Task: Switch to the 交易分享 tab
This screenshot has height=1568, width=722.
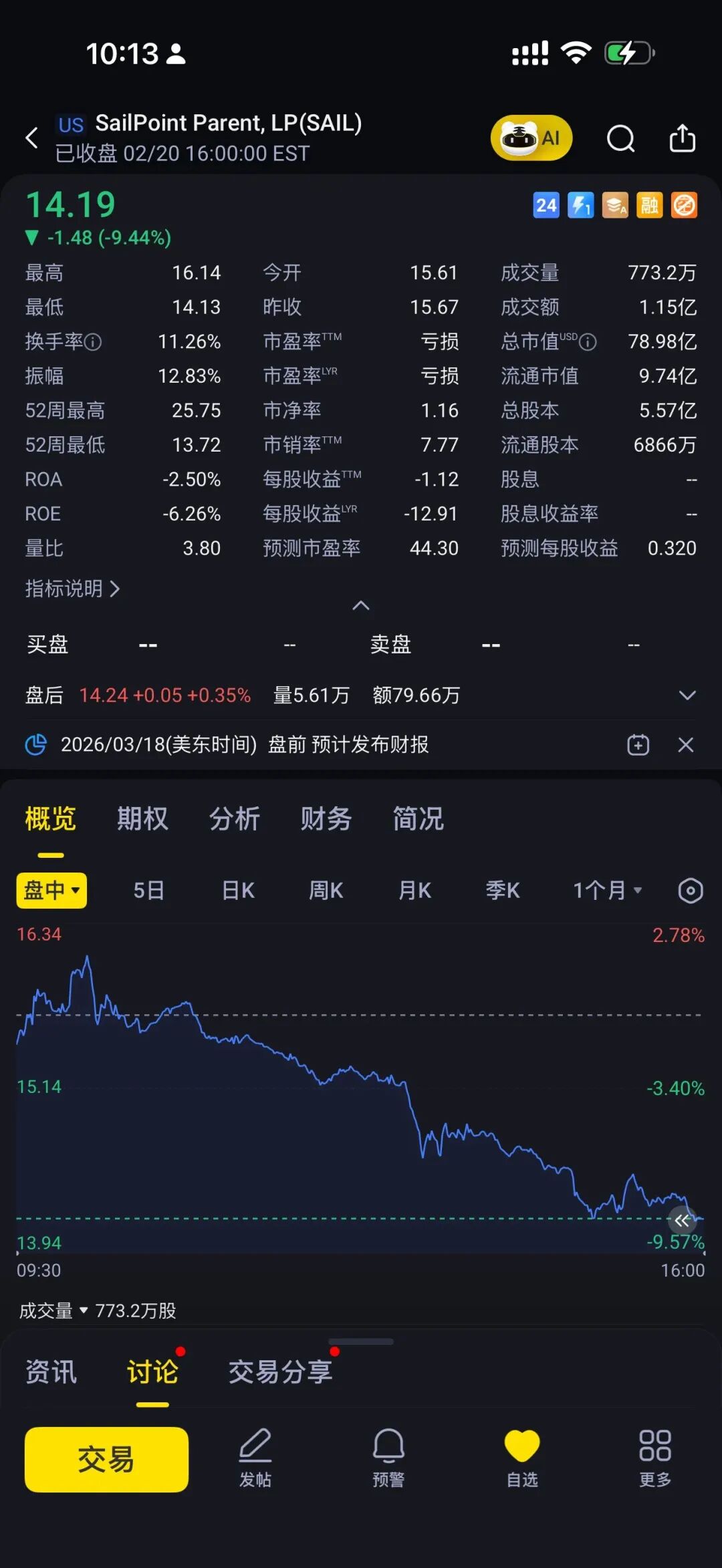Action: pyautogui.click(x=281, y=1371)
